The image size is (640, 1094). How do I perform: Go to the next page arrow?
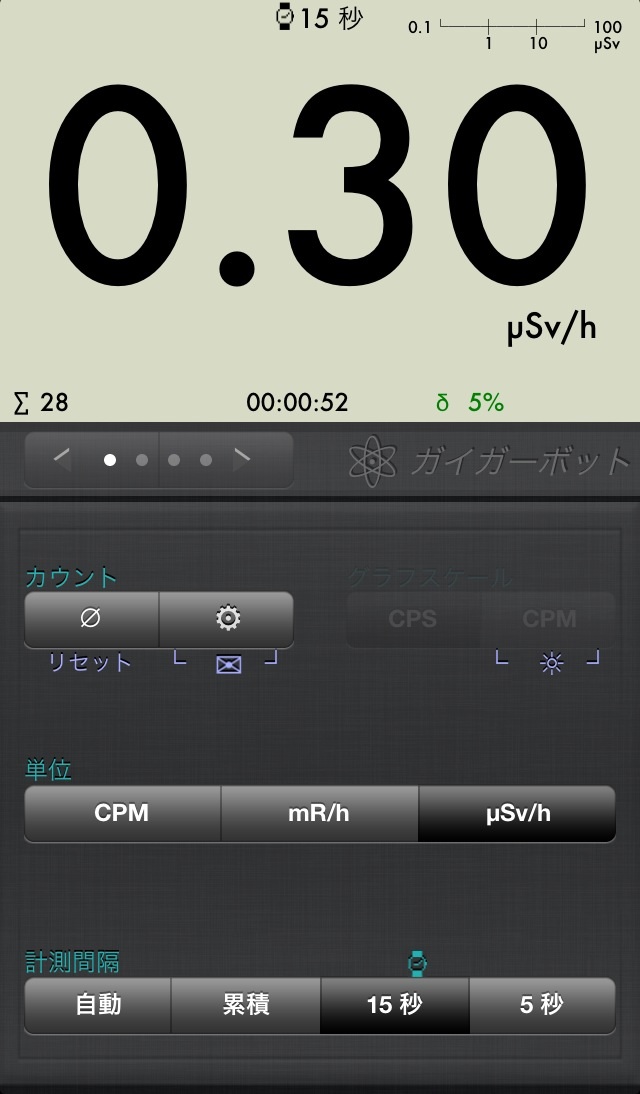click(x=242, y=460)
